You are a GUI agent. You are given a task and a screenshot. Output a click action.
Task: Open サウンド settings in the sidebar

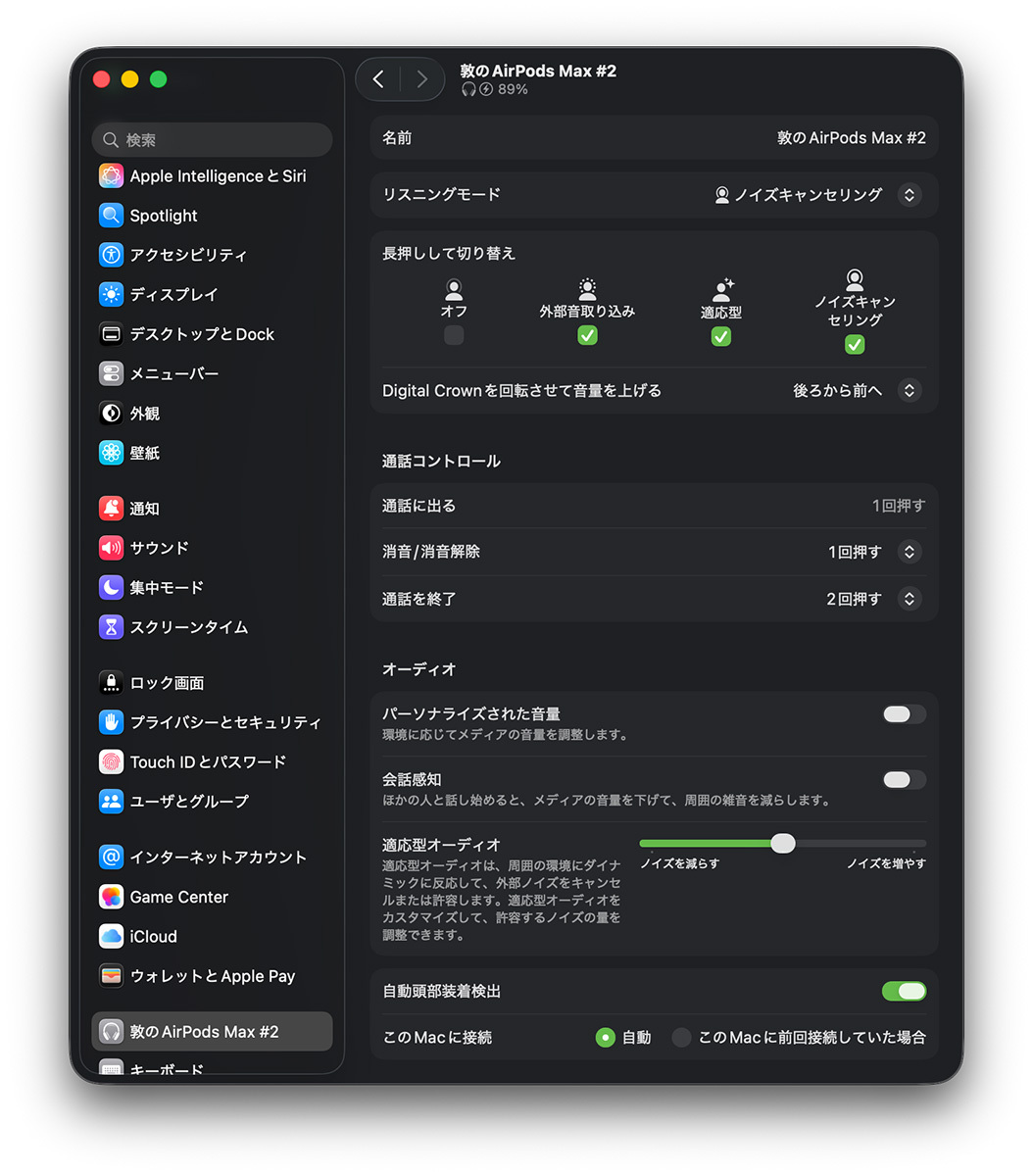(x=159, y=548)
